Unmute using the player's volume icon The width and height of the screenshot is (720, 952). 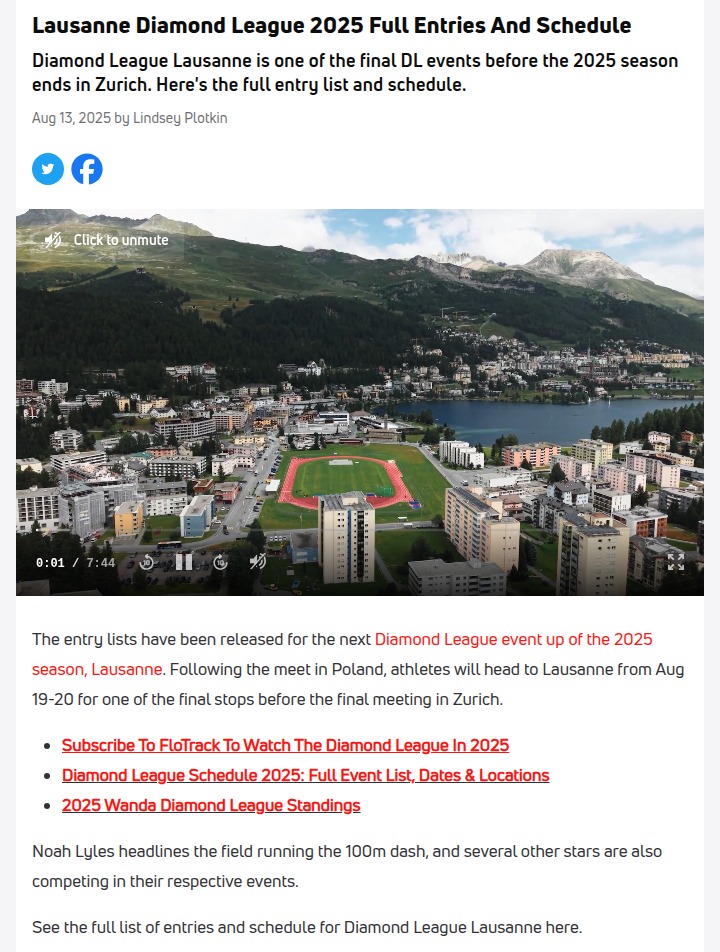[258, 562]
